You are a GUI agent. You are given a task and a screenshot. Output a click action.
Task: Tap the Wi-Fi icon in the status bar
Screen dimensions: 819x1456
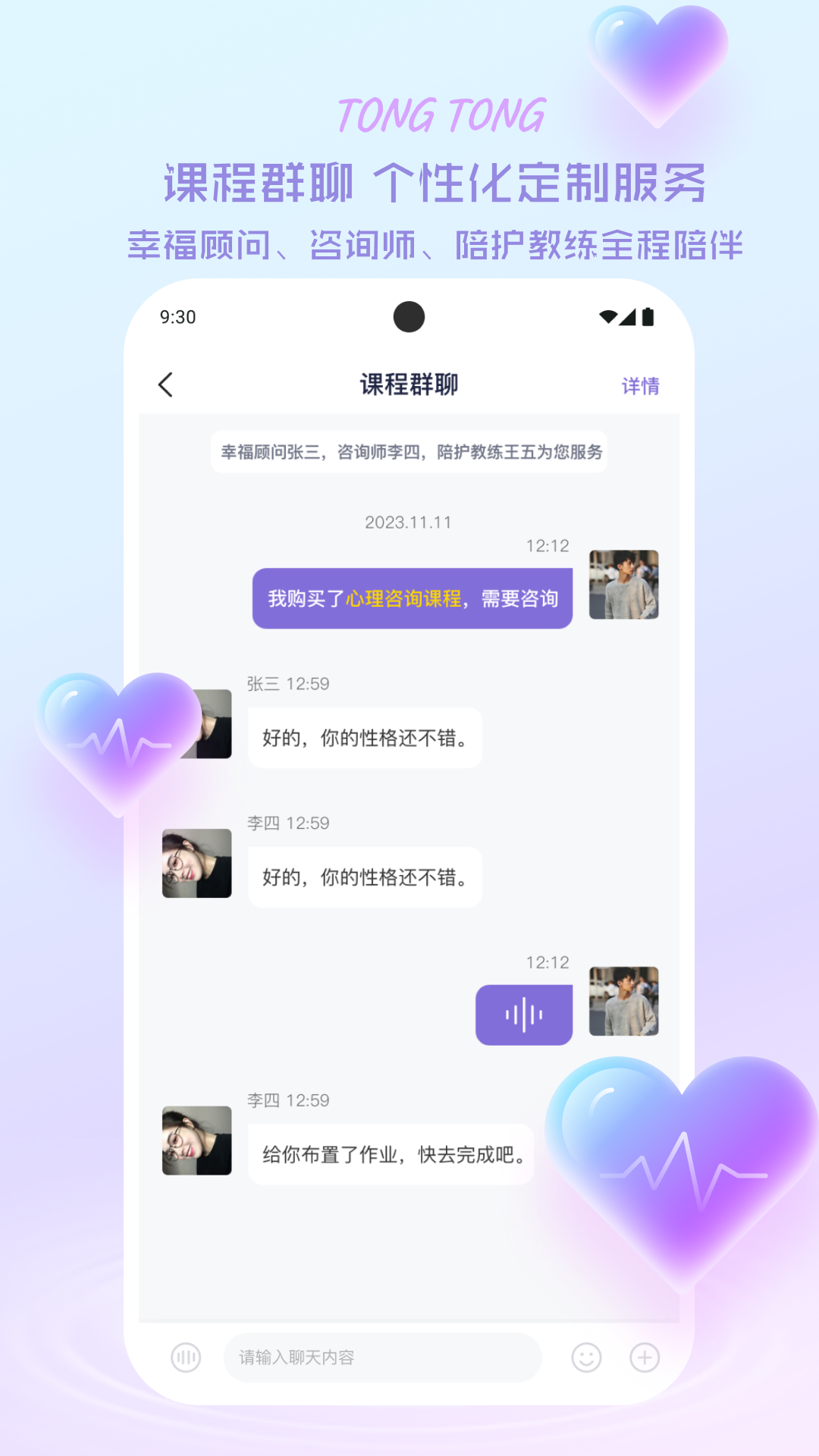[607, 316]
